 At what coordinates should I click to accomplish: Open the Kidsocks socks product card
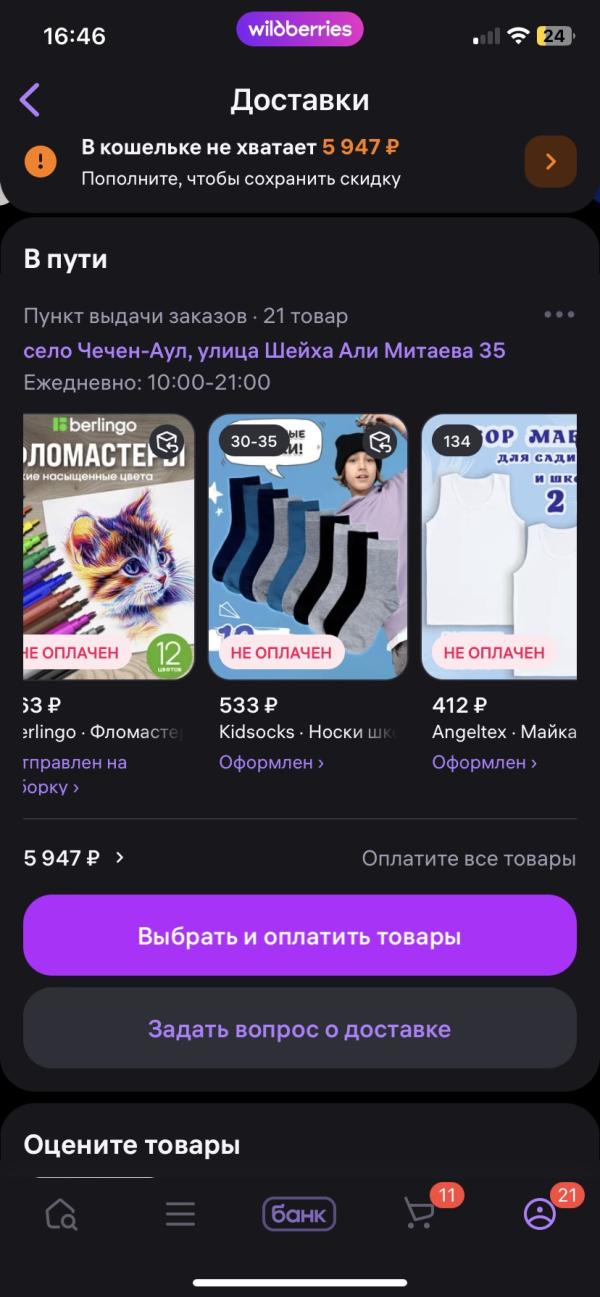(x=307, y=547)
